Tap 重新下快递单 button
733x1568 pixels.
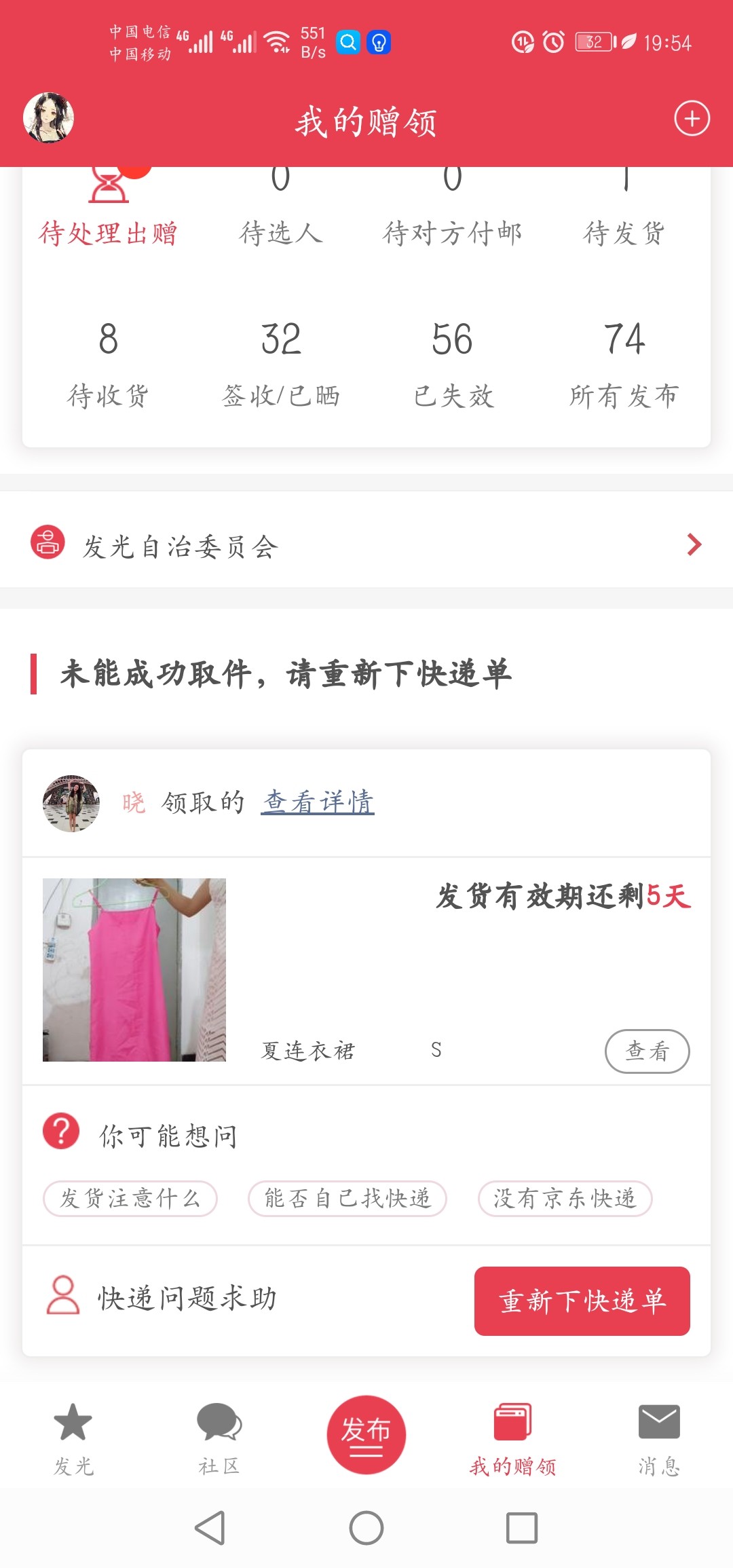(582, 1301)
